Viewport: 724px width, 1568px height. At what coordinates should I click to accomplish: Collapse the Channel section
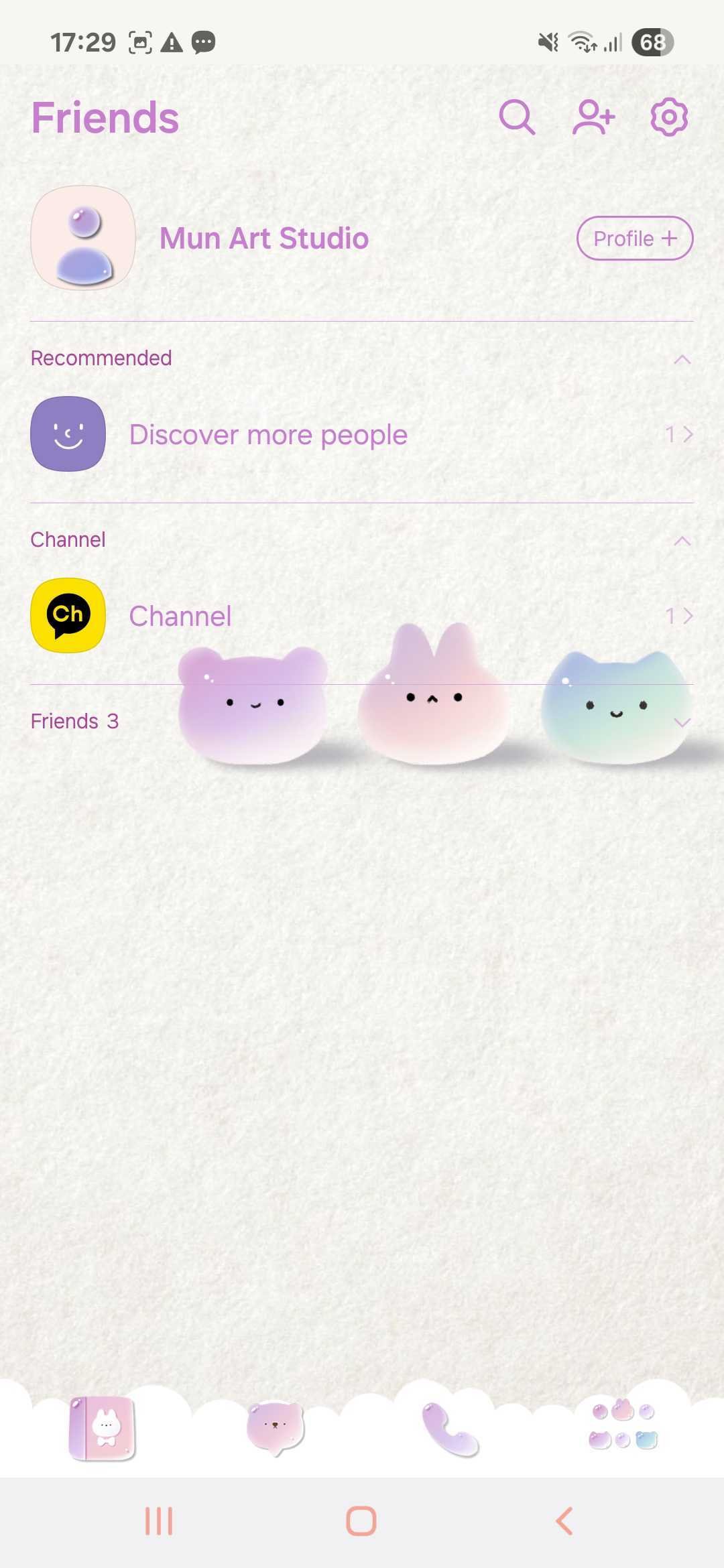click(682, 541)
